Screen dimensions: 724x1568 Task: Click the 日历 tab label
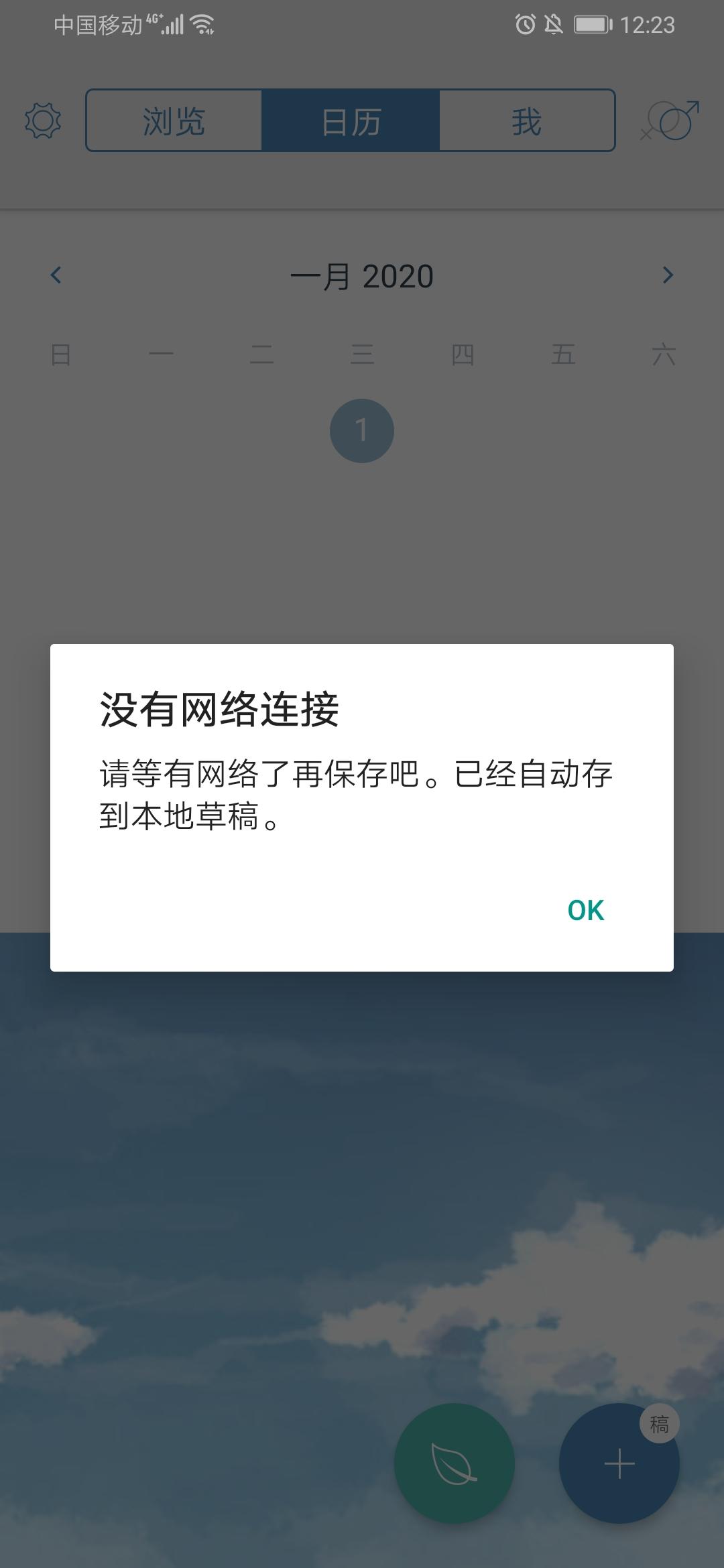tap(350, 121)
